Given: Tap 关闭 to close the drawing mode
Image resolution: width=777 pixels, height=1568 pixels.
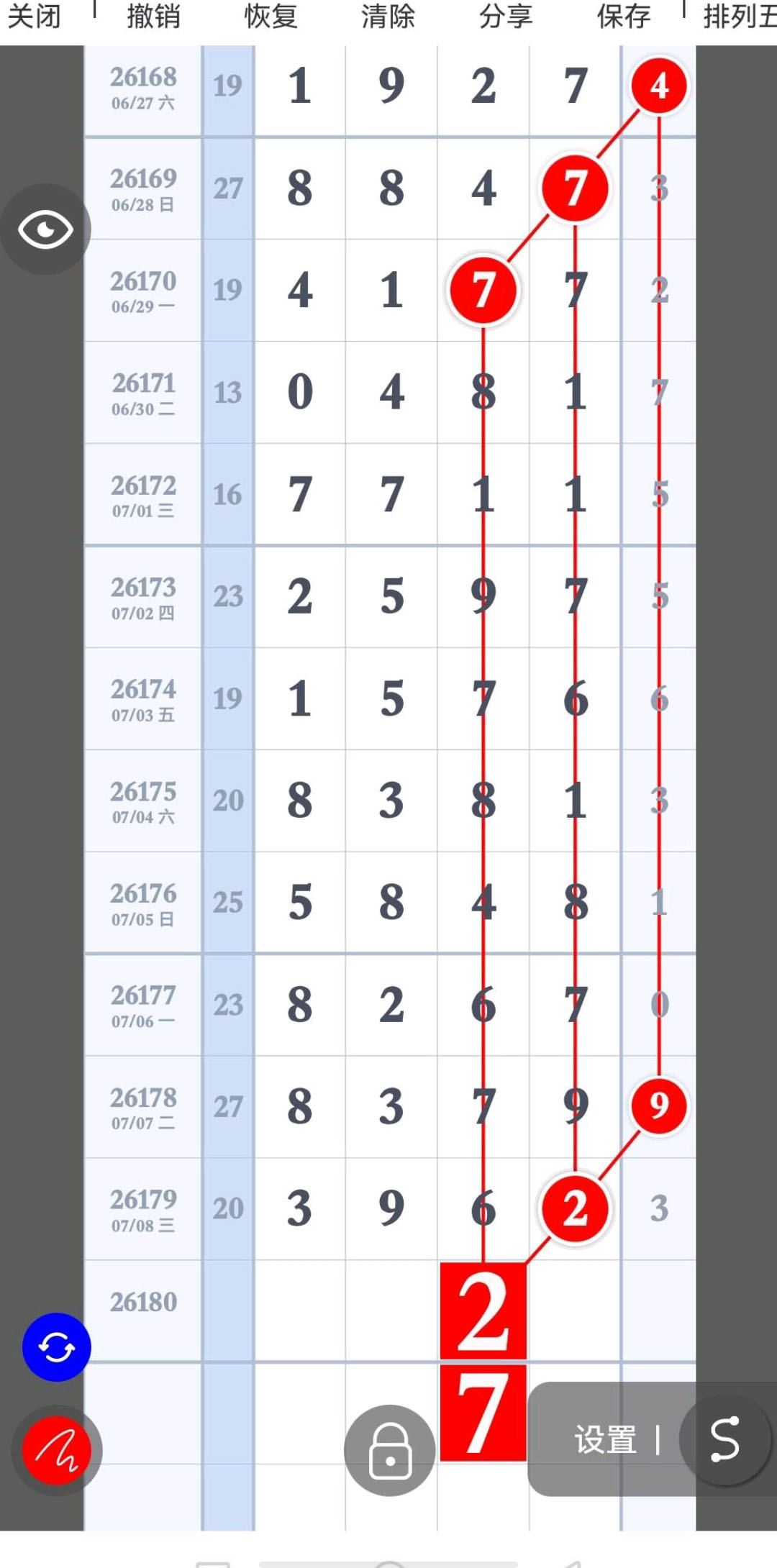Looking at the screenshot, I should coord(34,16).
